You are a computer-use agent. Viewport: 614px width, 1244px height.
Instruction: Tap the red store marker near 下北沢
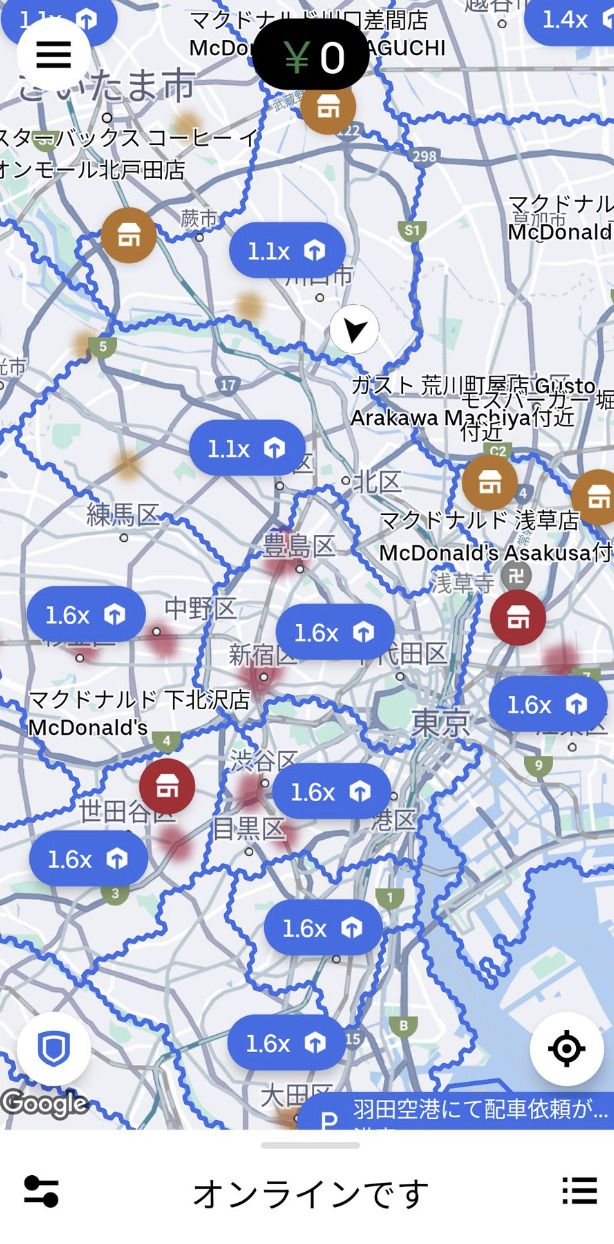pyautogui.click(x=167, y=786)
